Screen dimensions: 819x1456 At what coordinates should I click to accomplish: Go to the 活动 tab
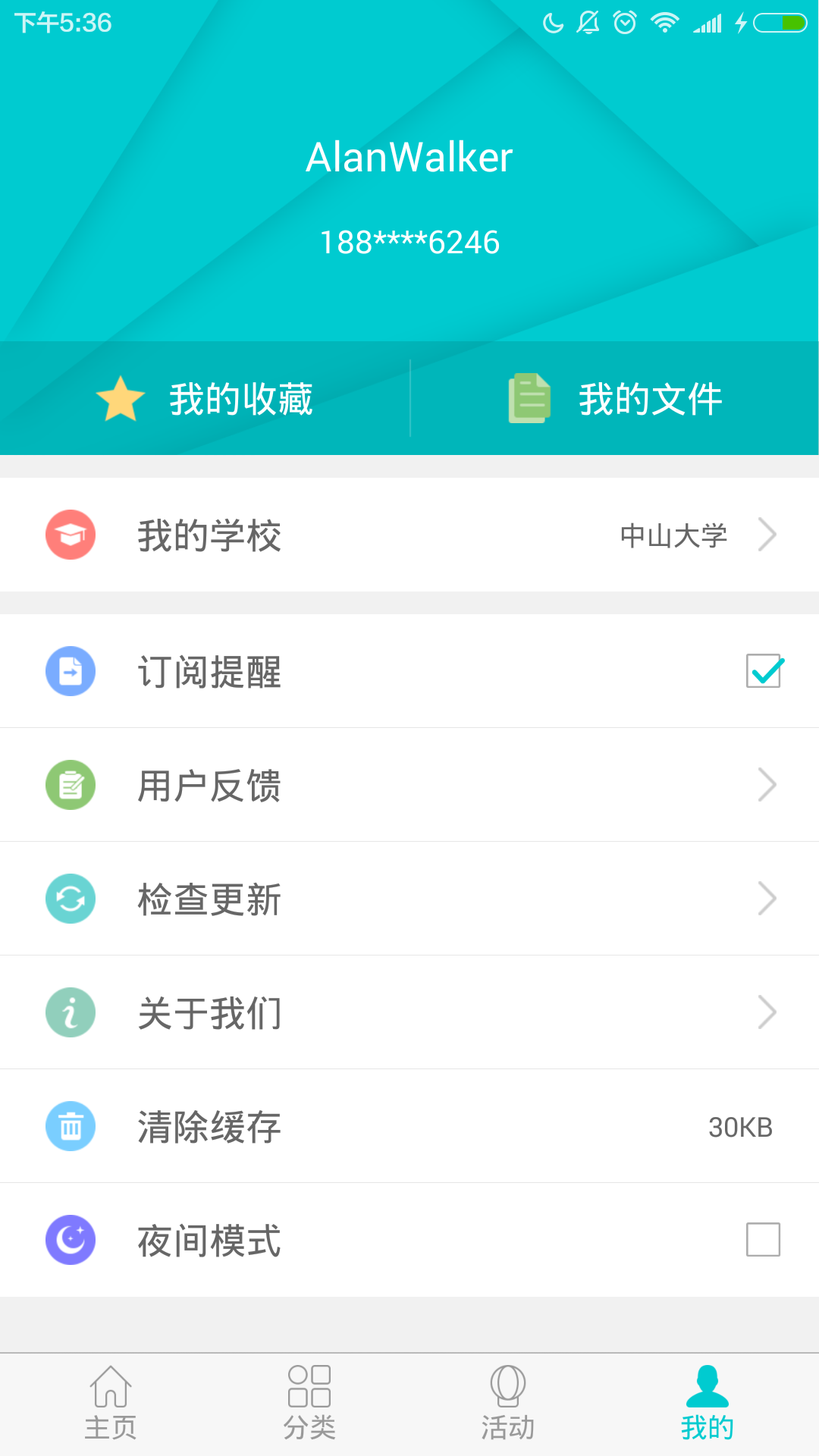[508, 1403]
